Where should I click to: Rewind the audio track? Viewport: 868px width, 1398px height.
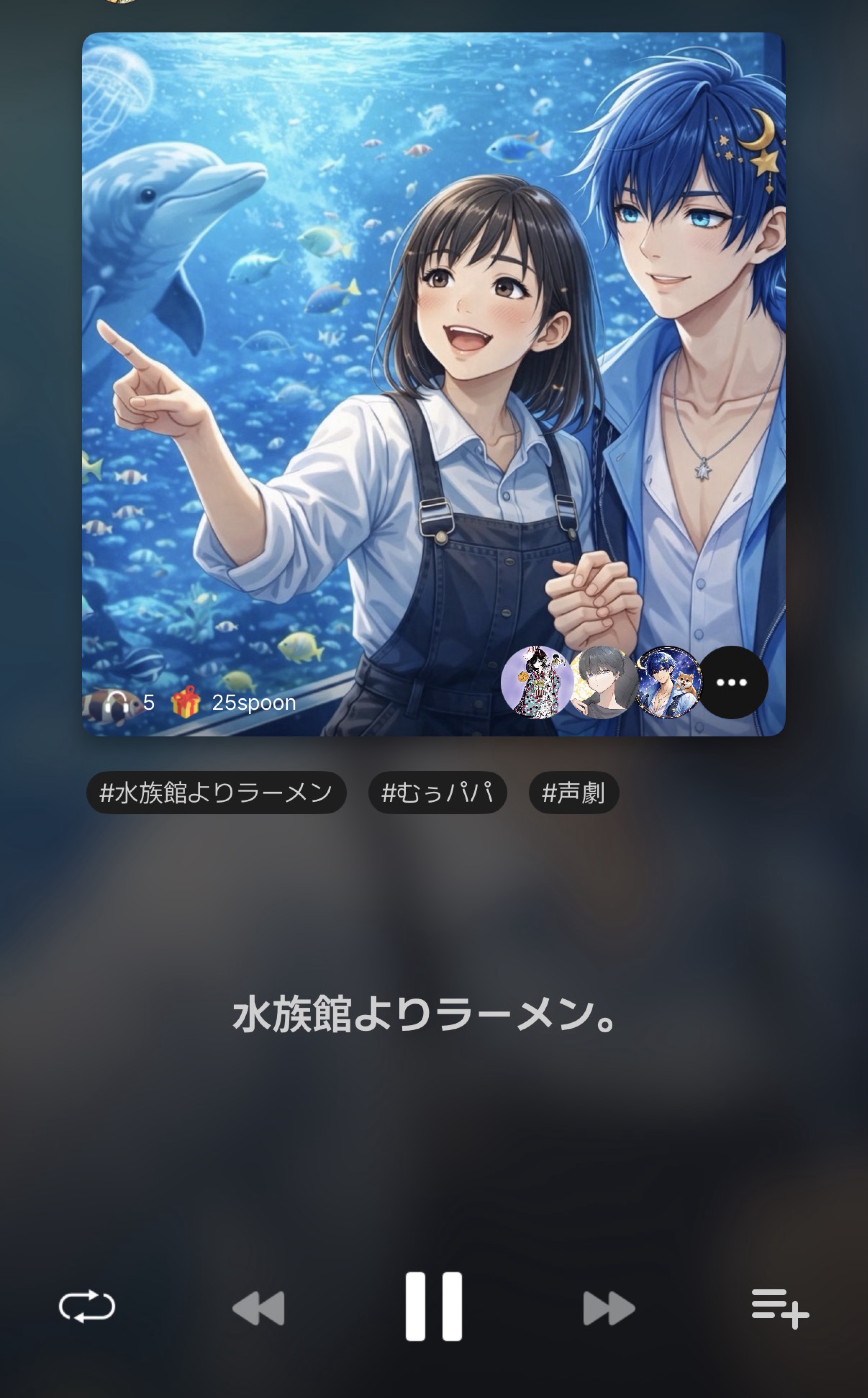point(258,1308)
